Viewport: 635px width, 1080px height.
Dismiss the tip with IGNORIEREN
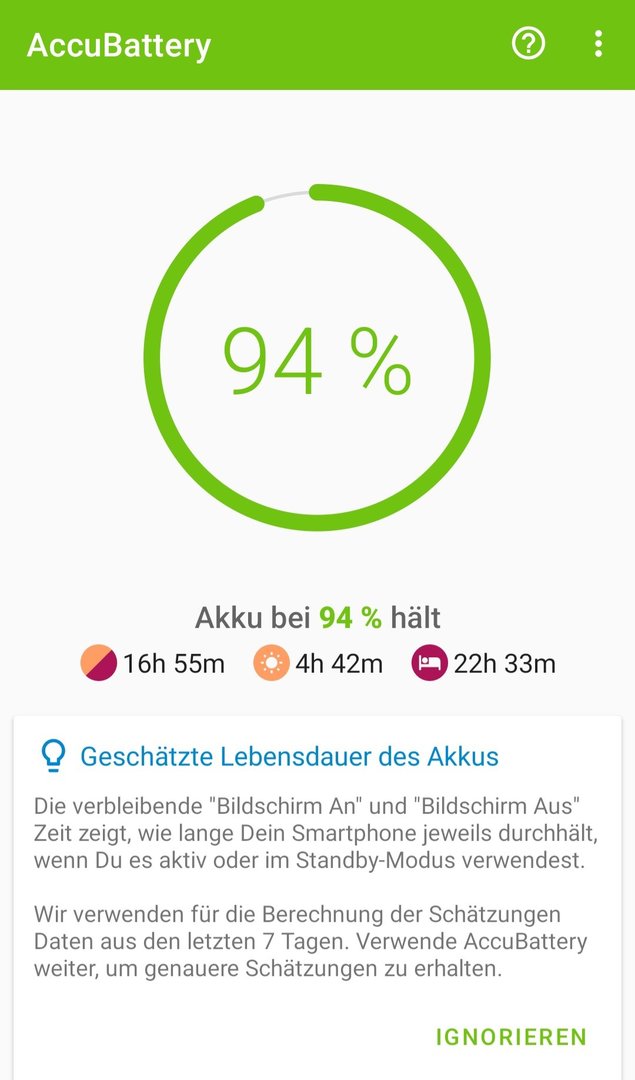[x=511, y=1037]
